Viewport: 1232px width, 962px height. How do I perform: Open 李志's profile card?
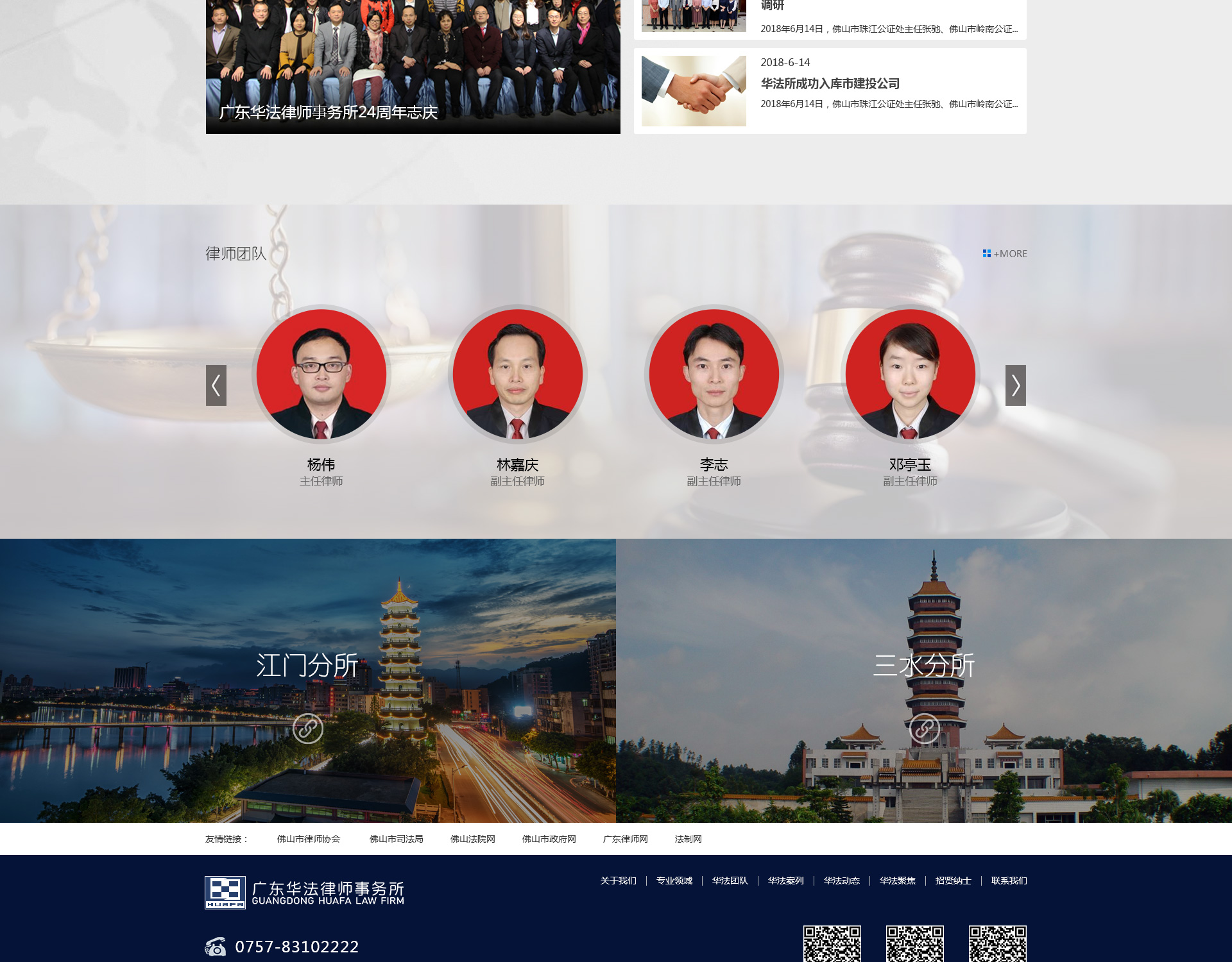(714, 375)
